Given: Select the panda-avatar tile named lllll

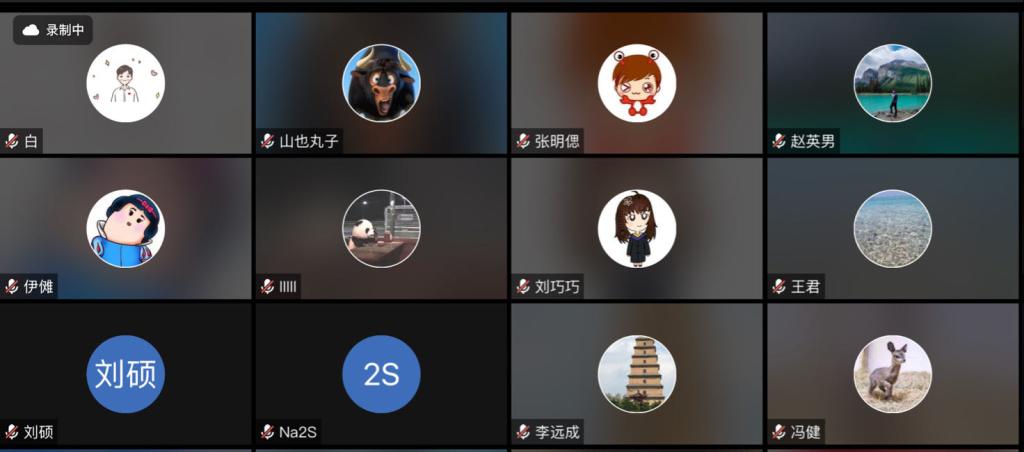Looking at the screenshot, I should (x=381, y=229).
